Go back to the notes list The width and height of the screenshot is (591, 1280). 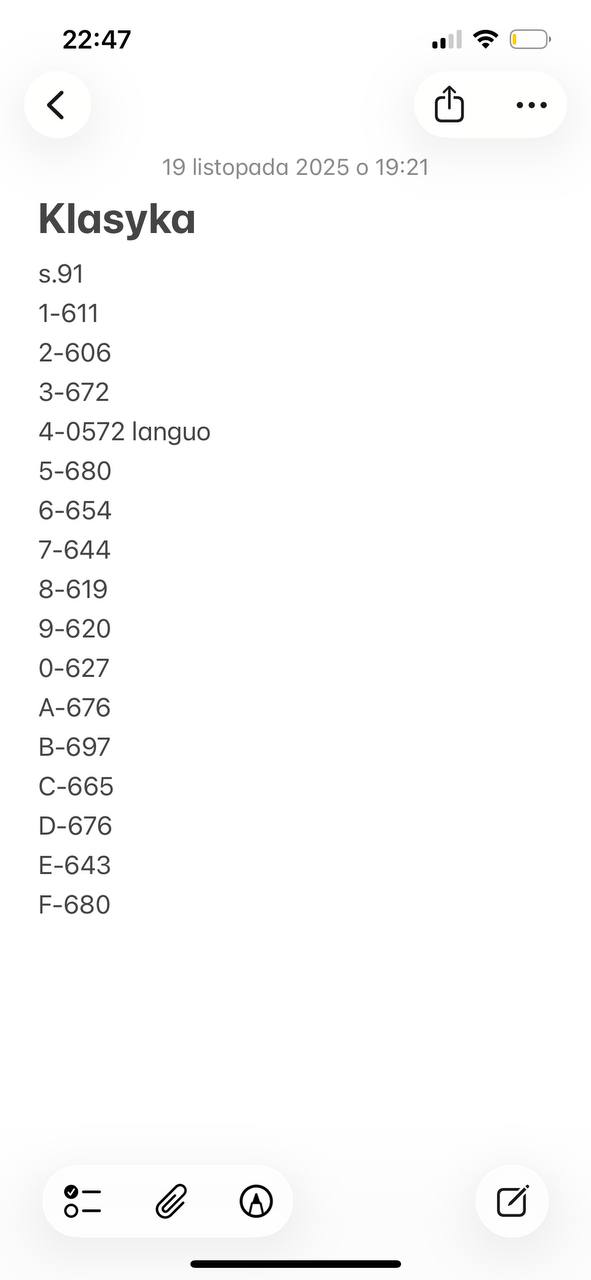click(x=57, y=104)
